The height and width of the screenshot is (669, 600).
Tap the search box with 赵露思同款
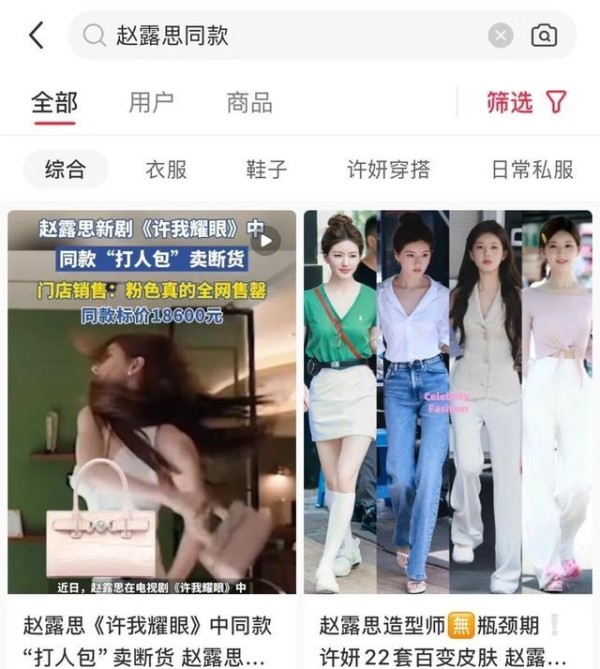(x=280, y=36)
